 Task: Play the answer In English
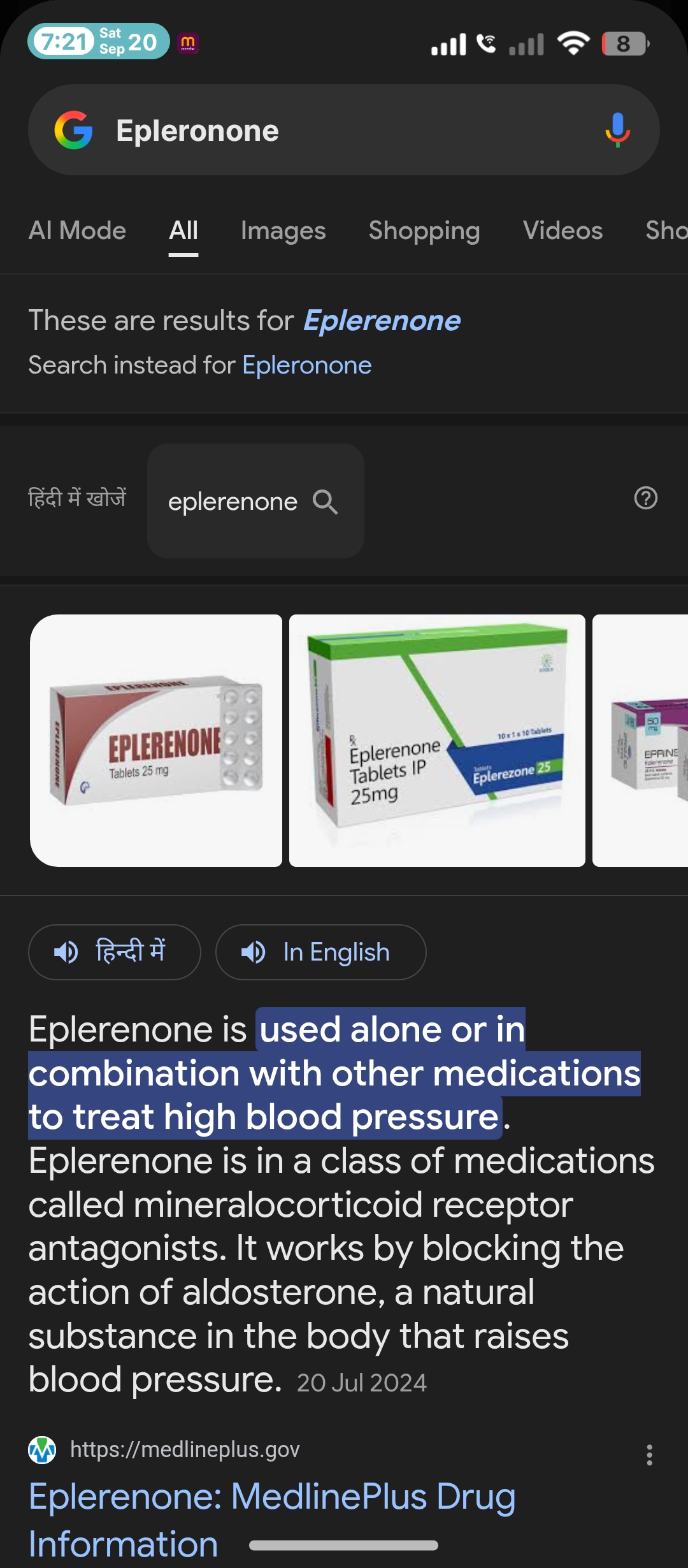point(320,952)
